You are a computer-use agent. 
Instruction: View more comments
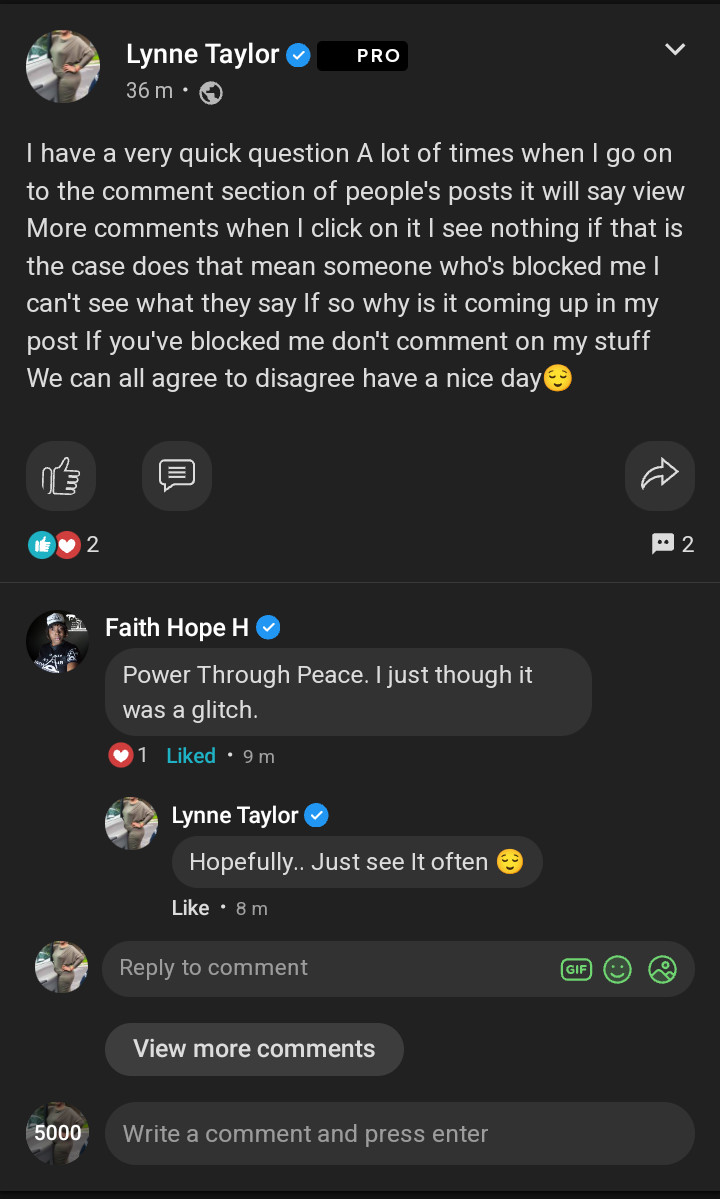coord(254,1049)
